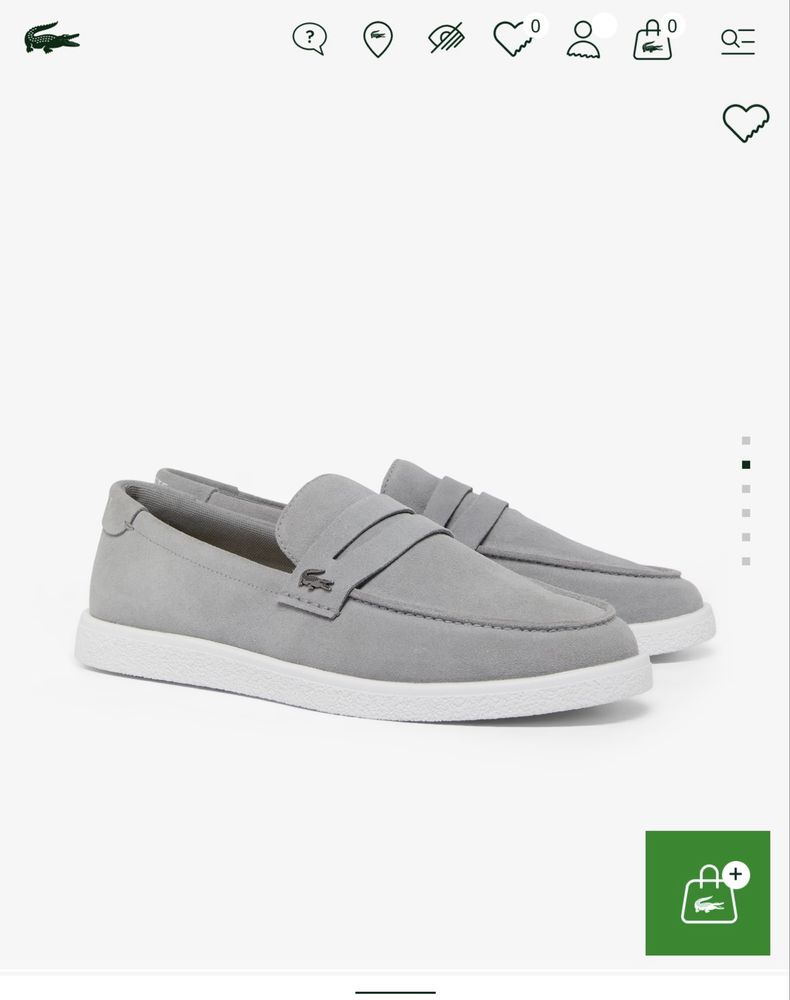Viewport: 790px width, 1000px height.
Task: Toggle the accessibility visibility icon
Action: [x=446, y=39]
